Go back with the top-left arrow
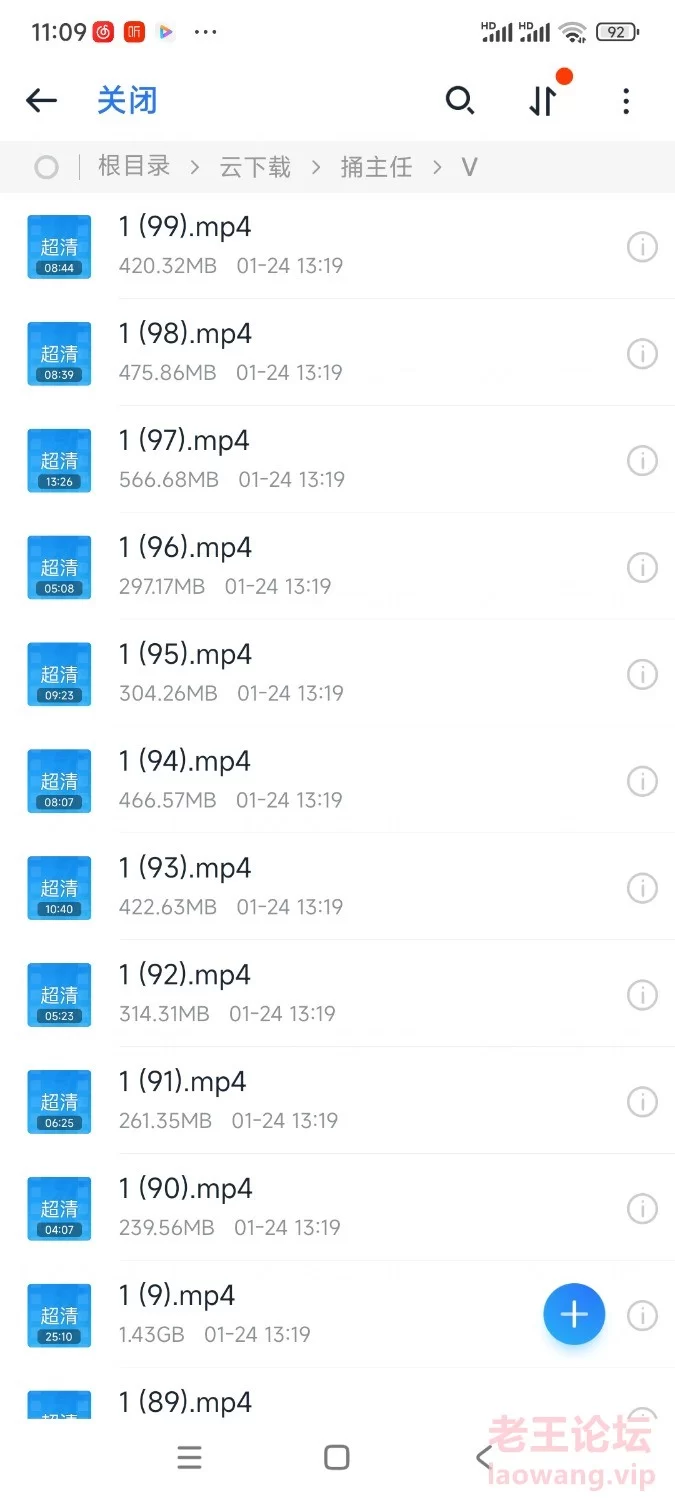 pos(42,100)
